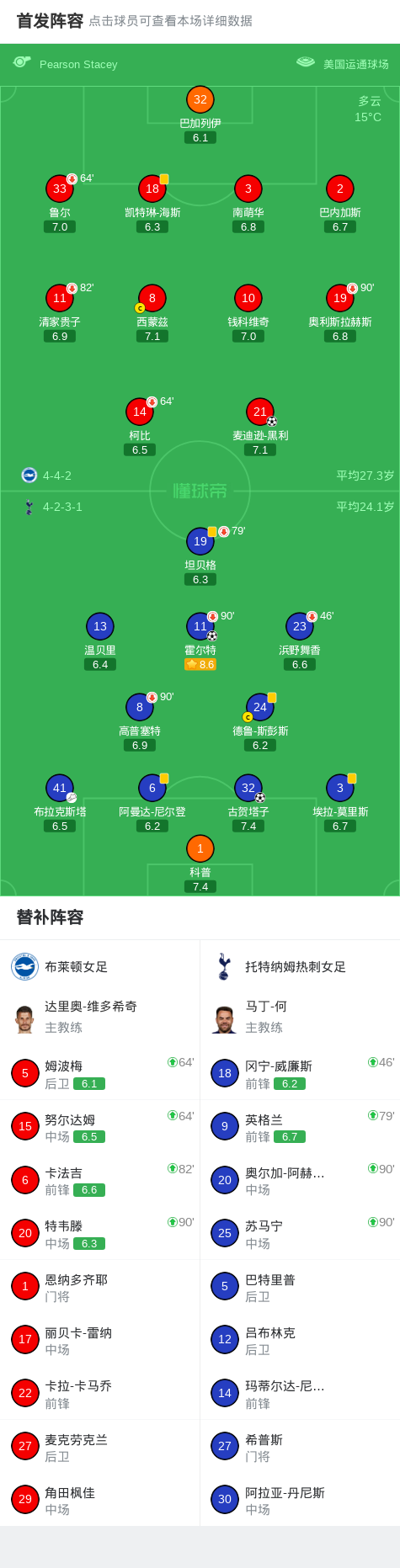View substitute 姆波梅 number 5 details

[99, 1073]
